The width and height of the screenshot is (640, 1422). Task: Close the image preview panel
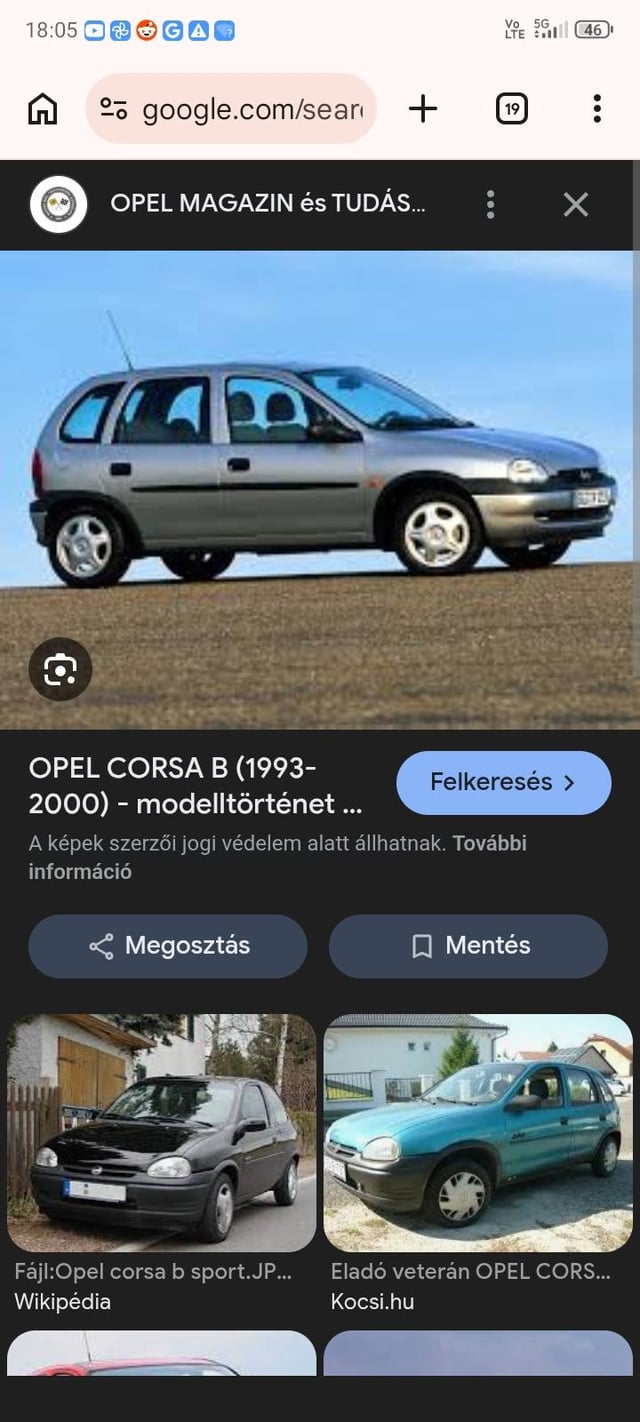576,204
